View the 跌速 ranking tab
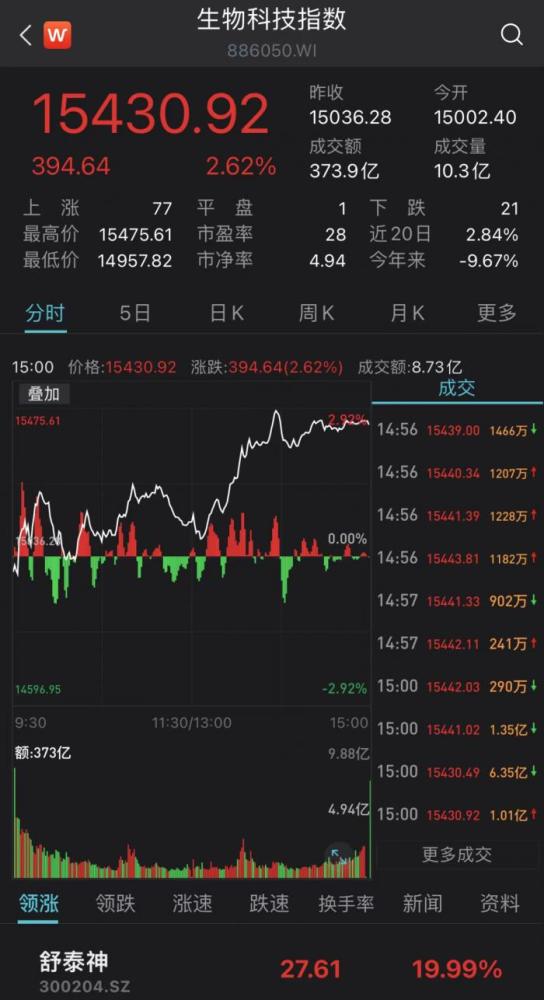 tap(269, 903)
